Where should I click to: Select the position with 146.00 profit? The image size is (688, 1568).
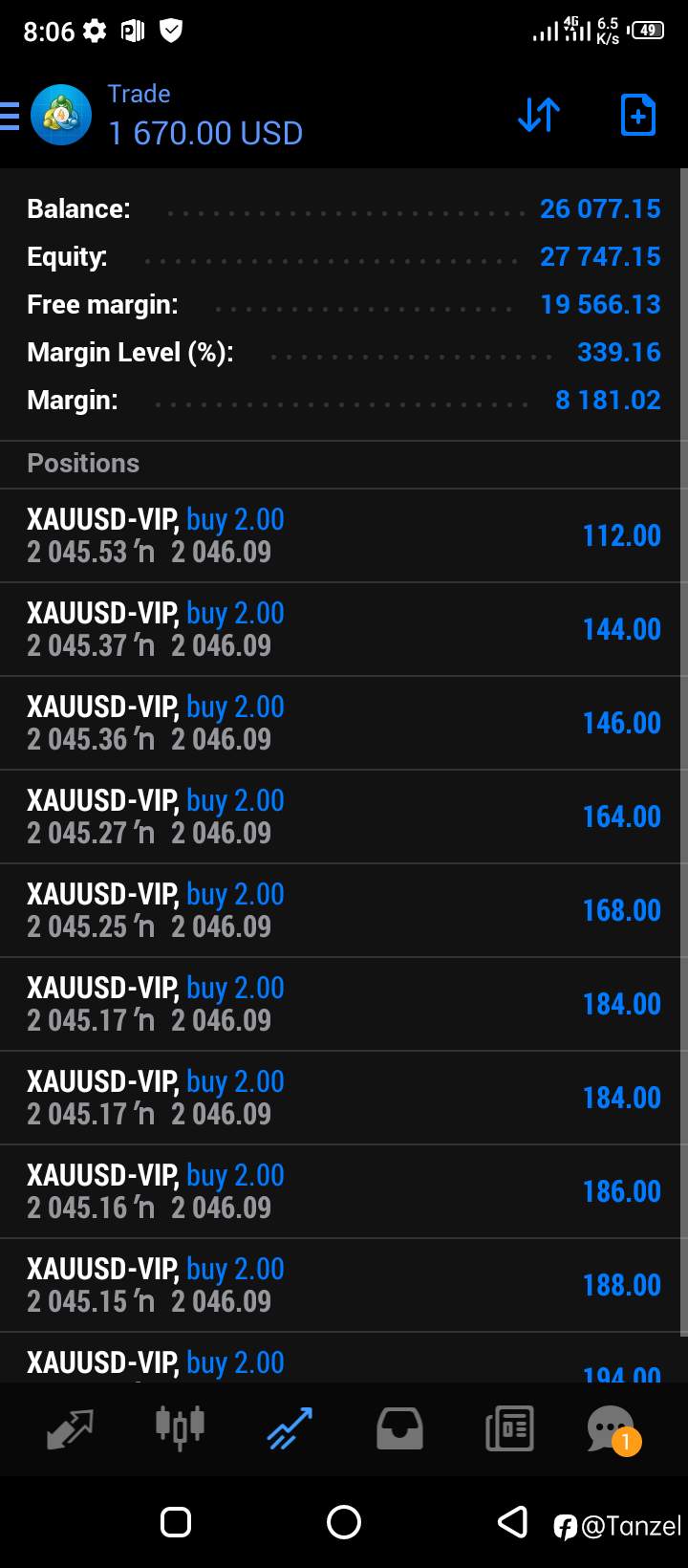(x=344, y=723)
